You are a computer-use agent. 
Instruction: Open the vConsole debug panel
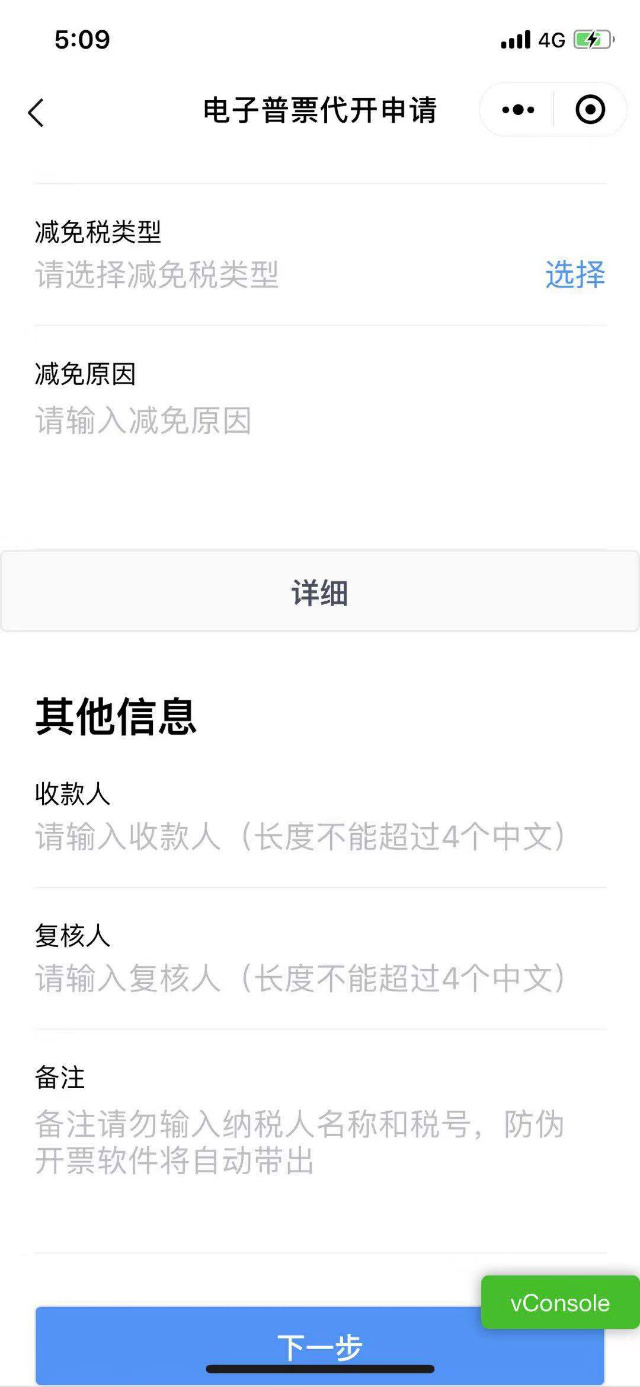coord(560,1302)
